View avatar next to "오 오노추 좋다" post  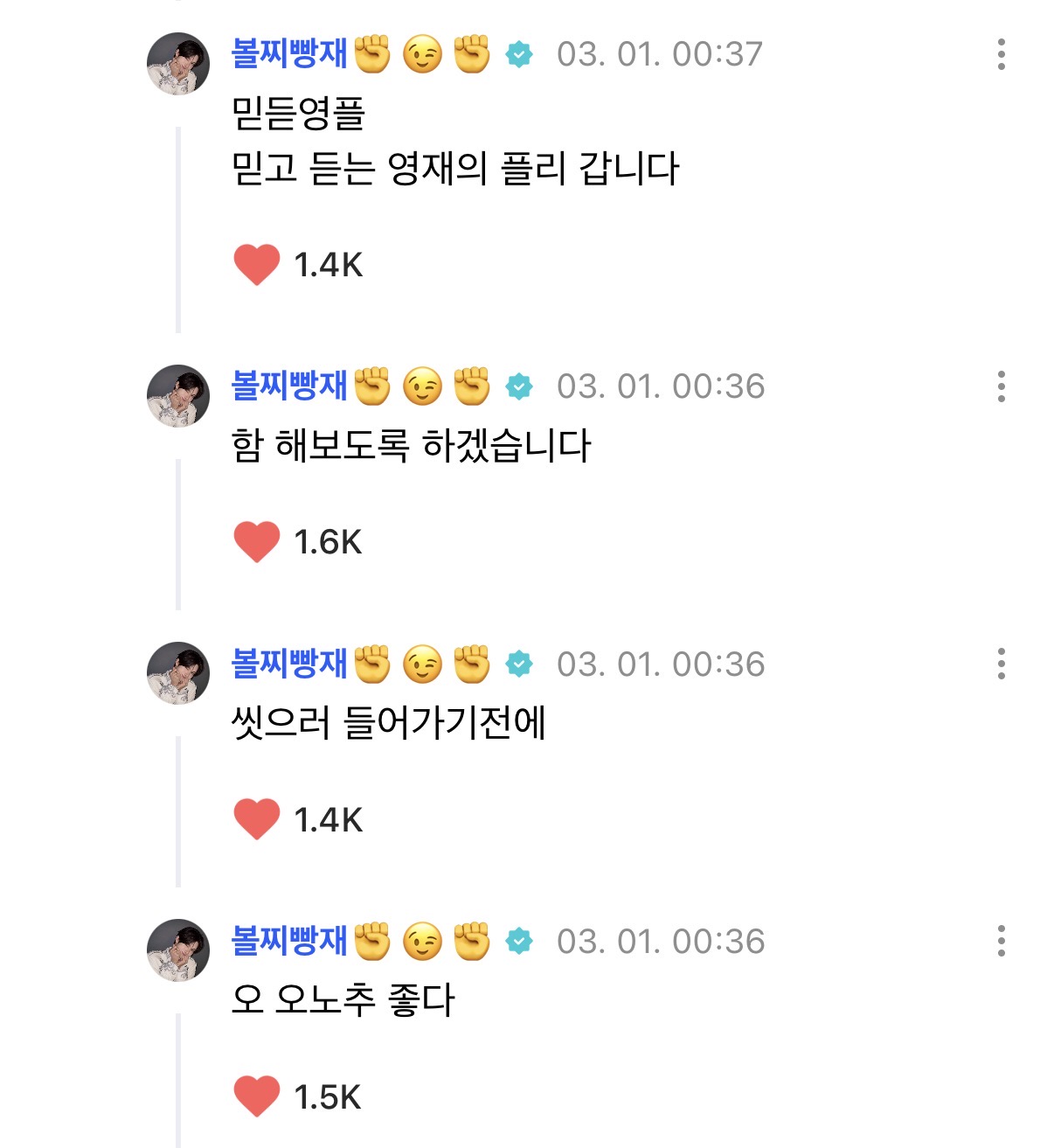coord(178,950)
